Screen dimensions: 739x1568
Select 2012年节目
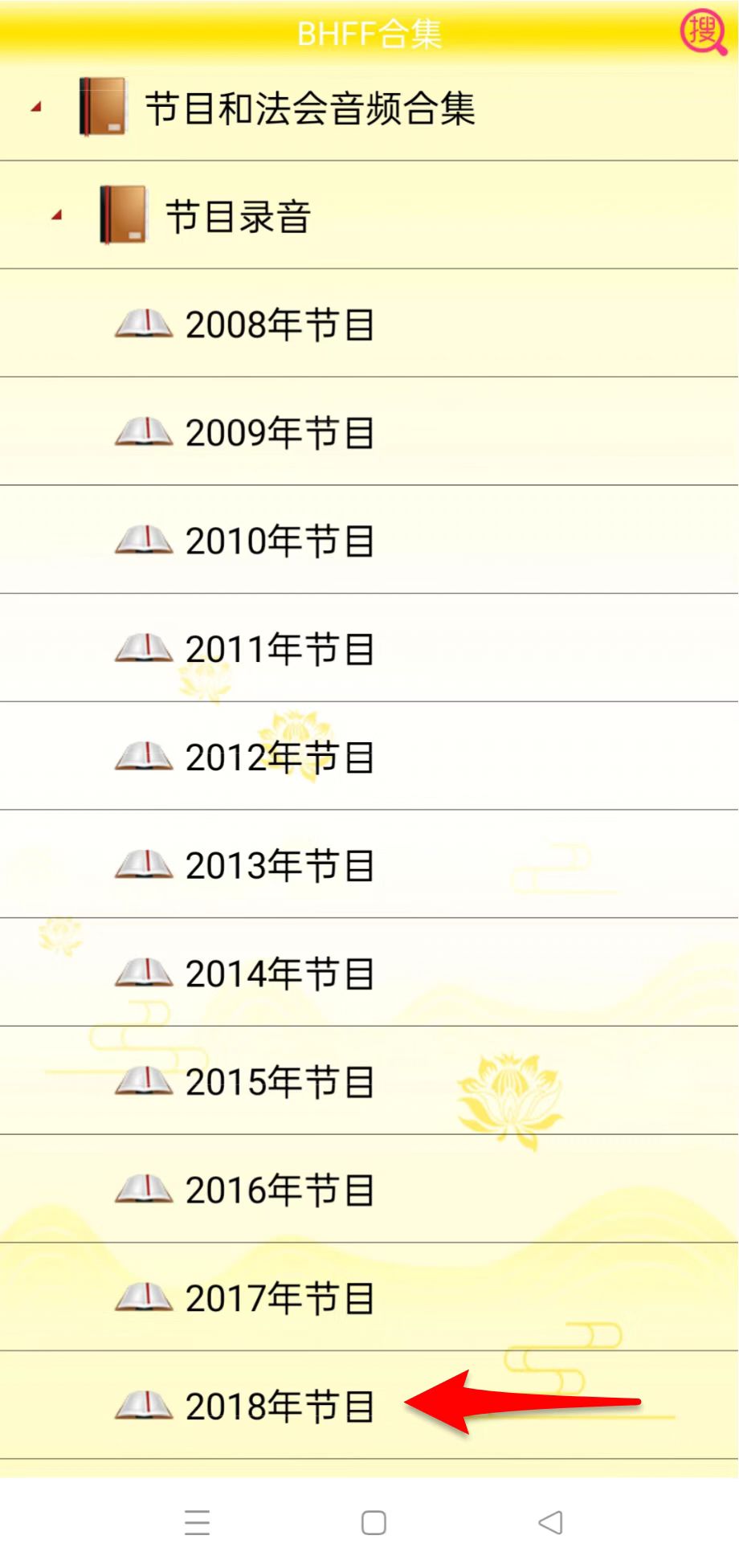pos(369,756)
